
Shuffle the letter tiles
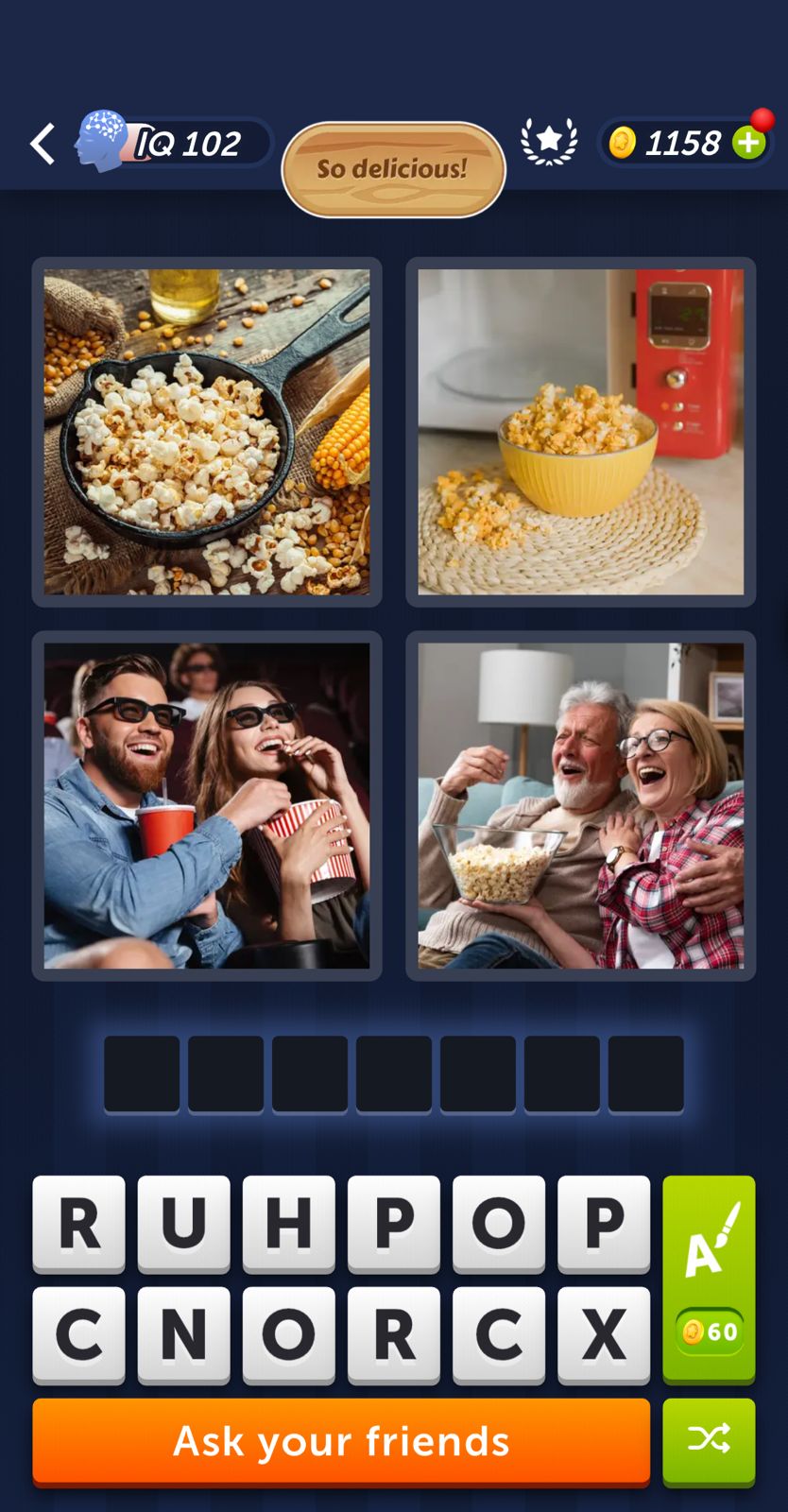coord(709,1440)
